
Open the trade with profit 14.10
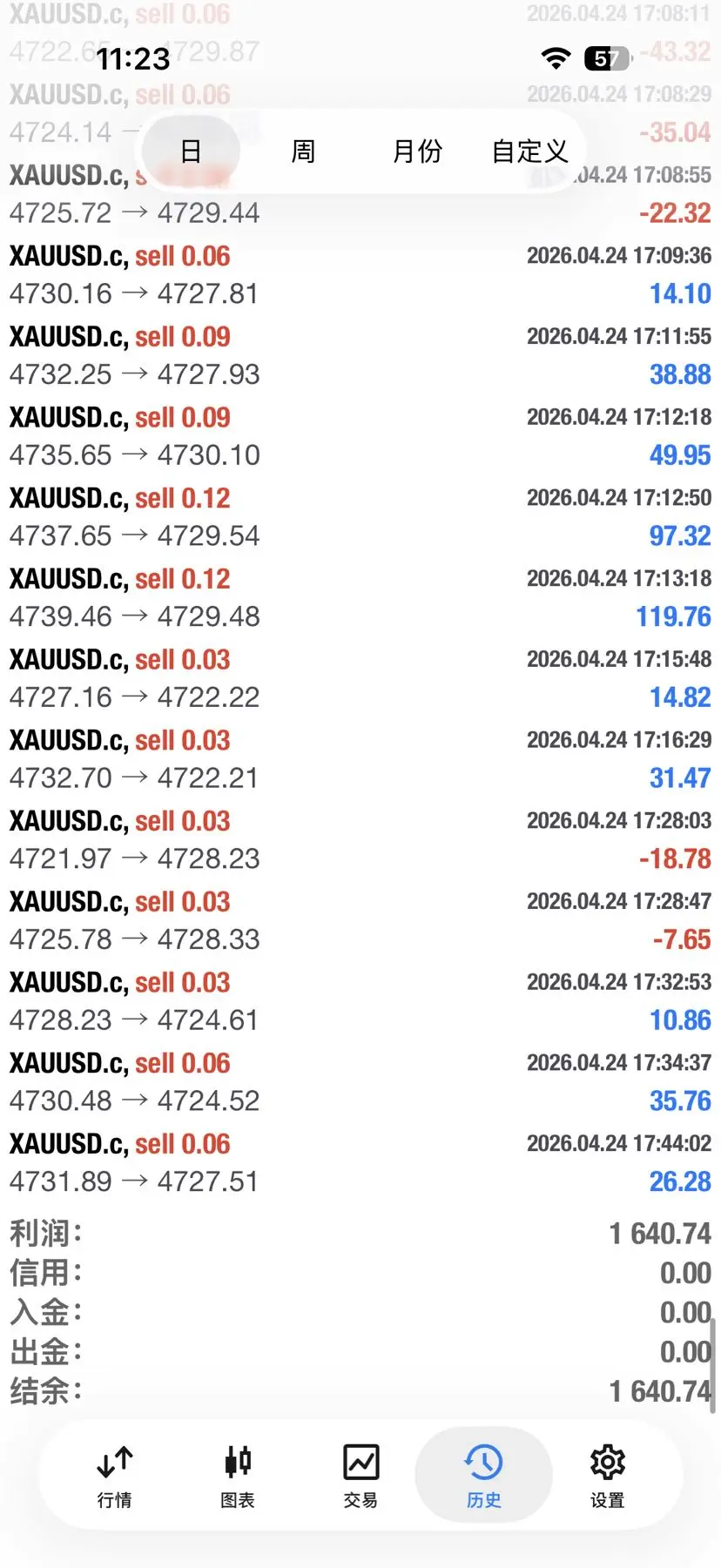pyautogui.click(x=360, y=275)
